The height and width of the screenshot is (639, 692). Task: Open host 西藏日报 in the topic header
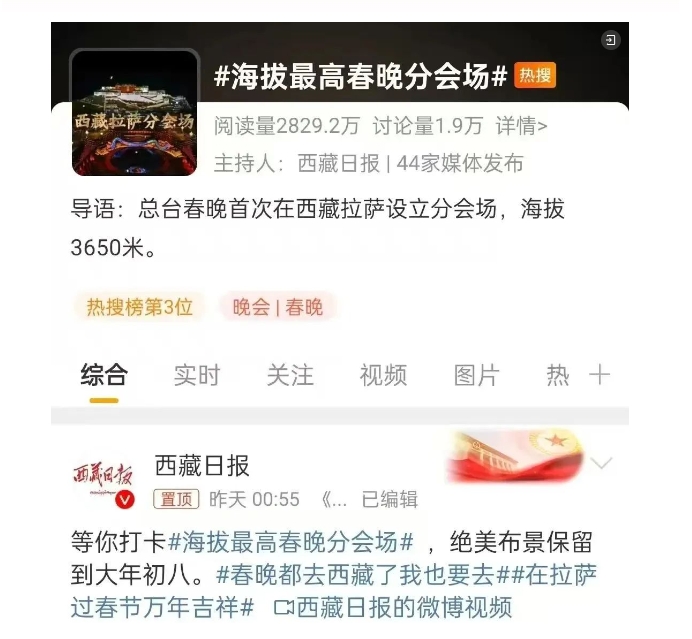(338, 163)
